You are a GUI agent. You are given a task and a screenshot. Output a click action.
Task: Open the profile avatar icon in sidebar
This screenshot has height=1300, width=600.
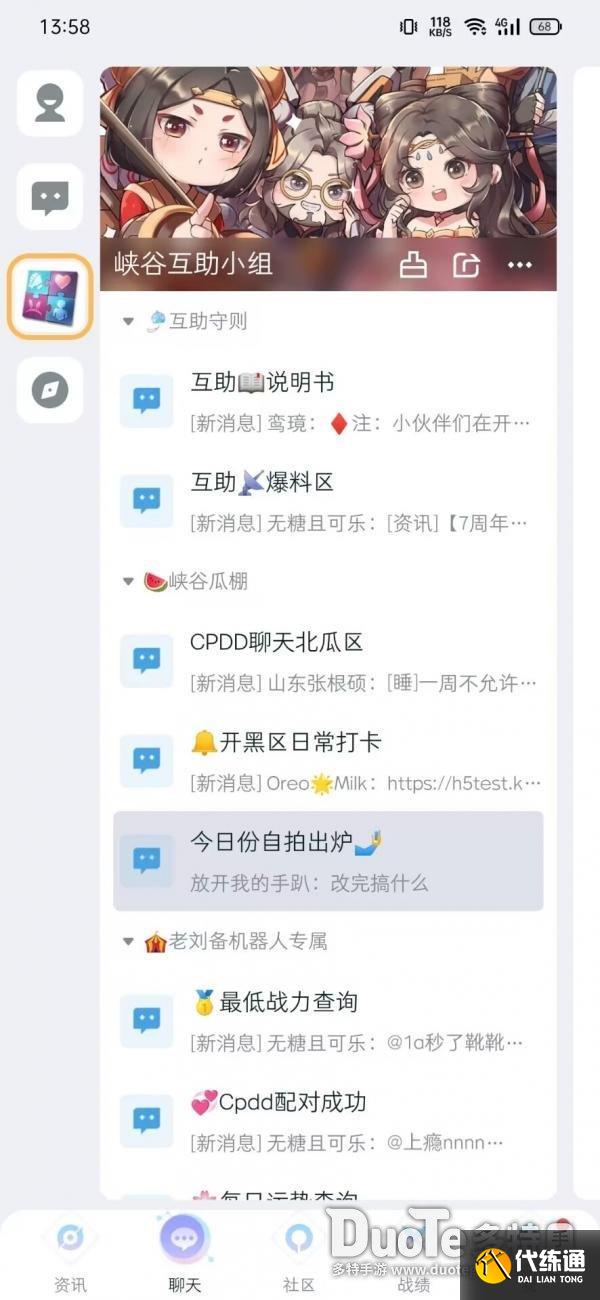(x=50, y=103)
